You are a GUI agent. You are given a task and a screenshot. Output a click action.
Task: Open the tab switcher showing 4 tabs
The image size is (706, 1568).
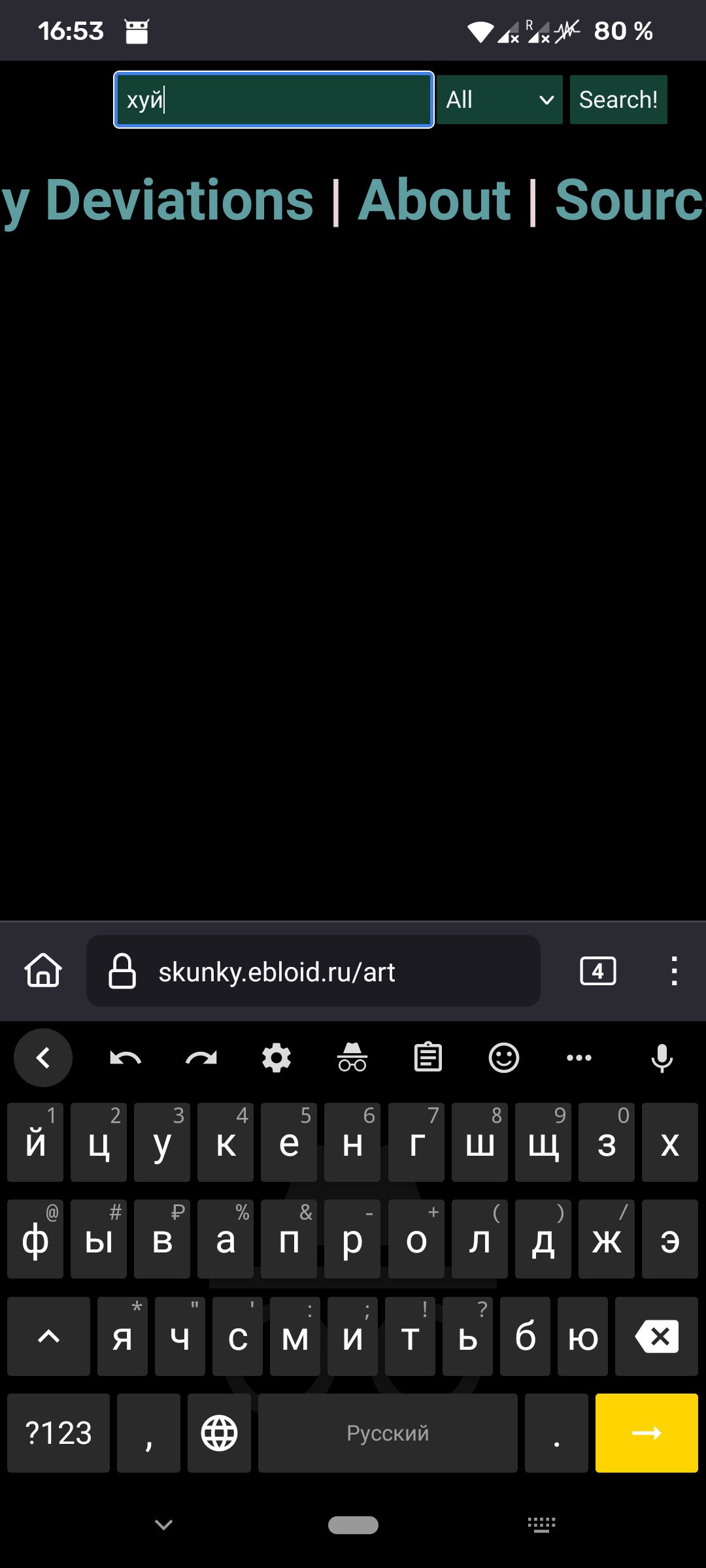[x=598, y=971]
